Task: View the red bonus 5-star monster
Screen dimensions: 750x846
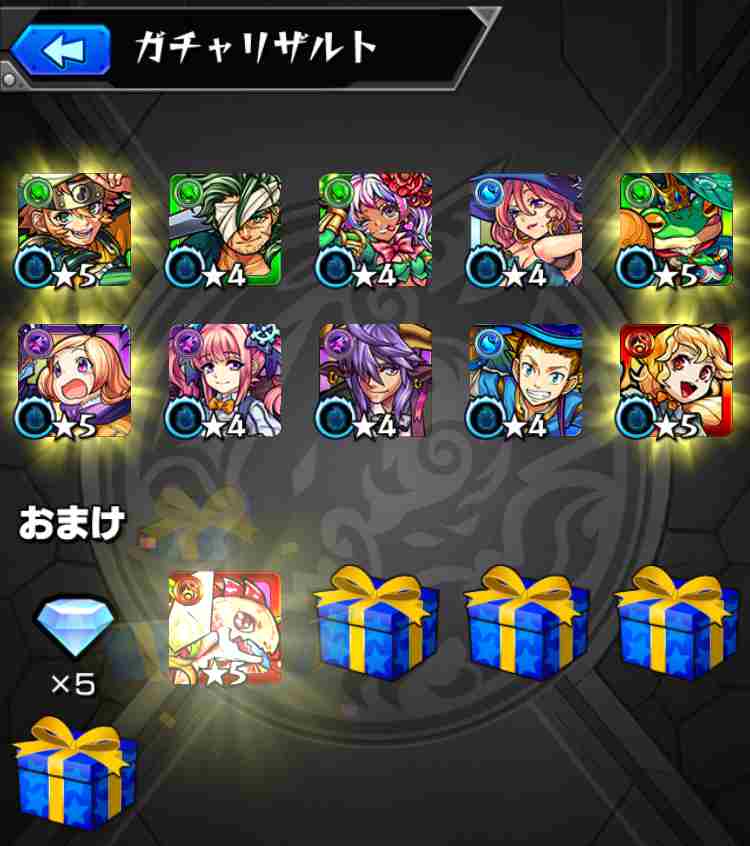Action: pos(225,627)
